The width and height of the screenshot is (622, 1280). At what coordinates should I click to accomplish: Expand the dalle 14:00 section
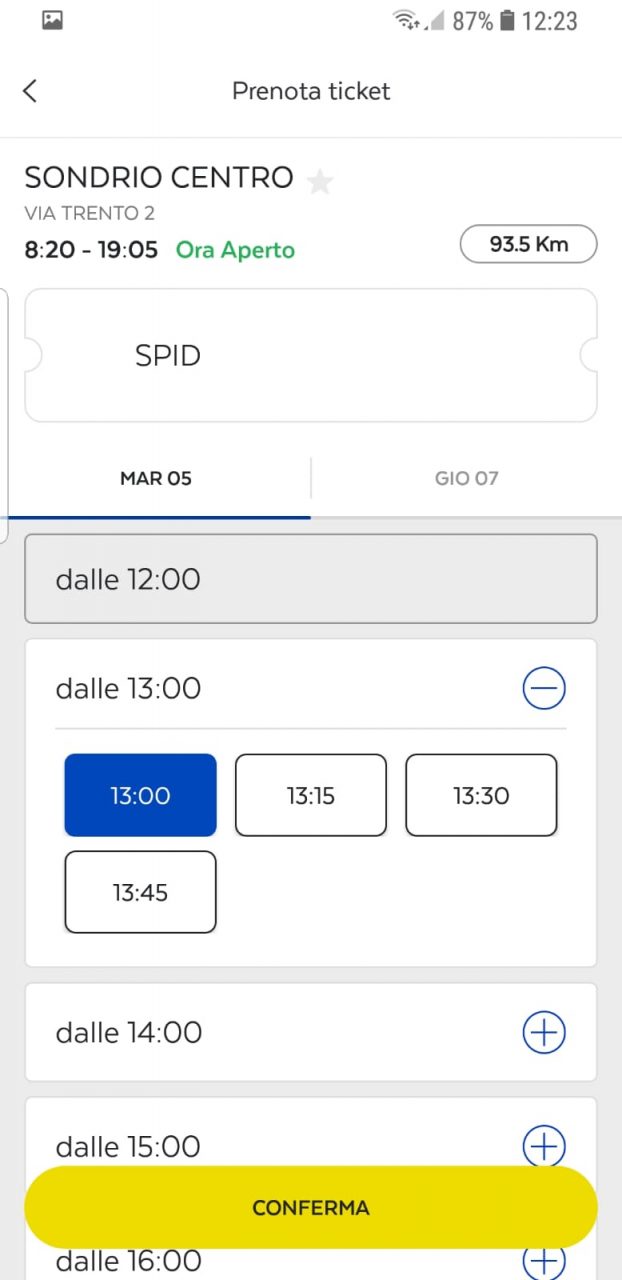tap(544, 1032)
